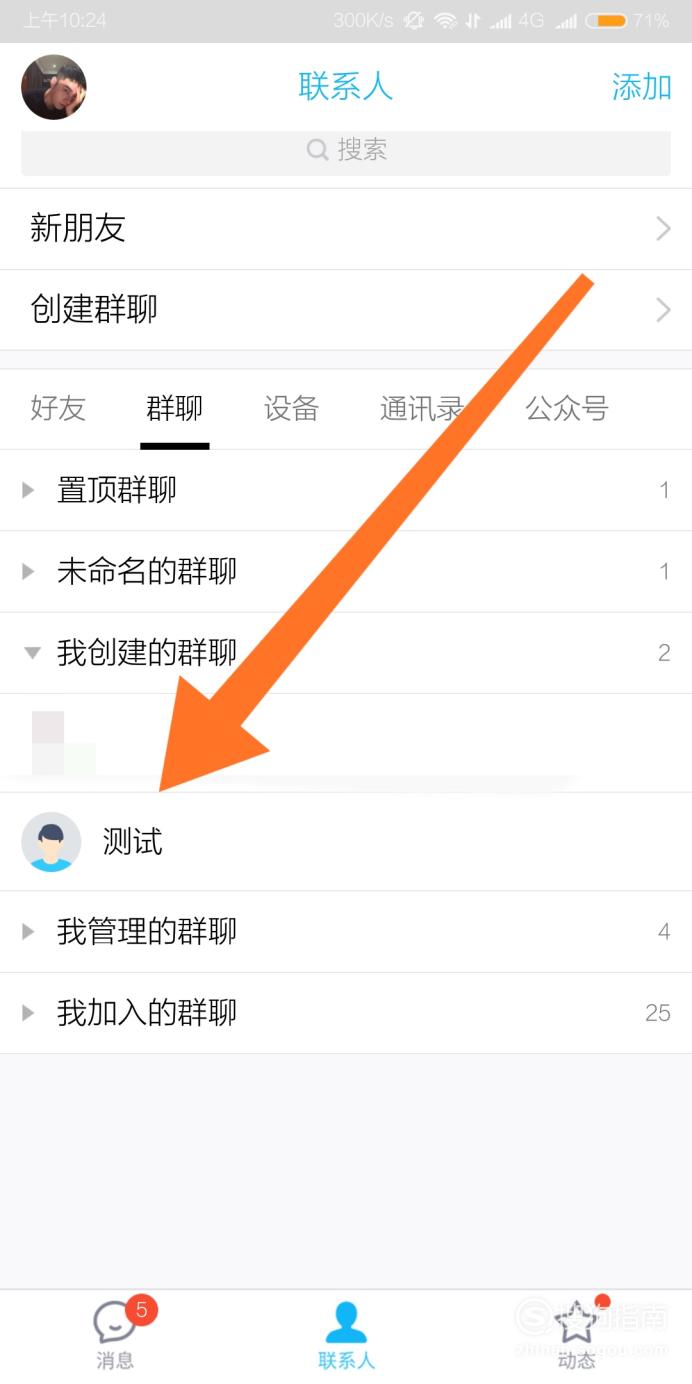Select the 群聊 tab
Image resolution: width=692 pixels, height=1384 pixels.
pos(175,408)
